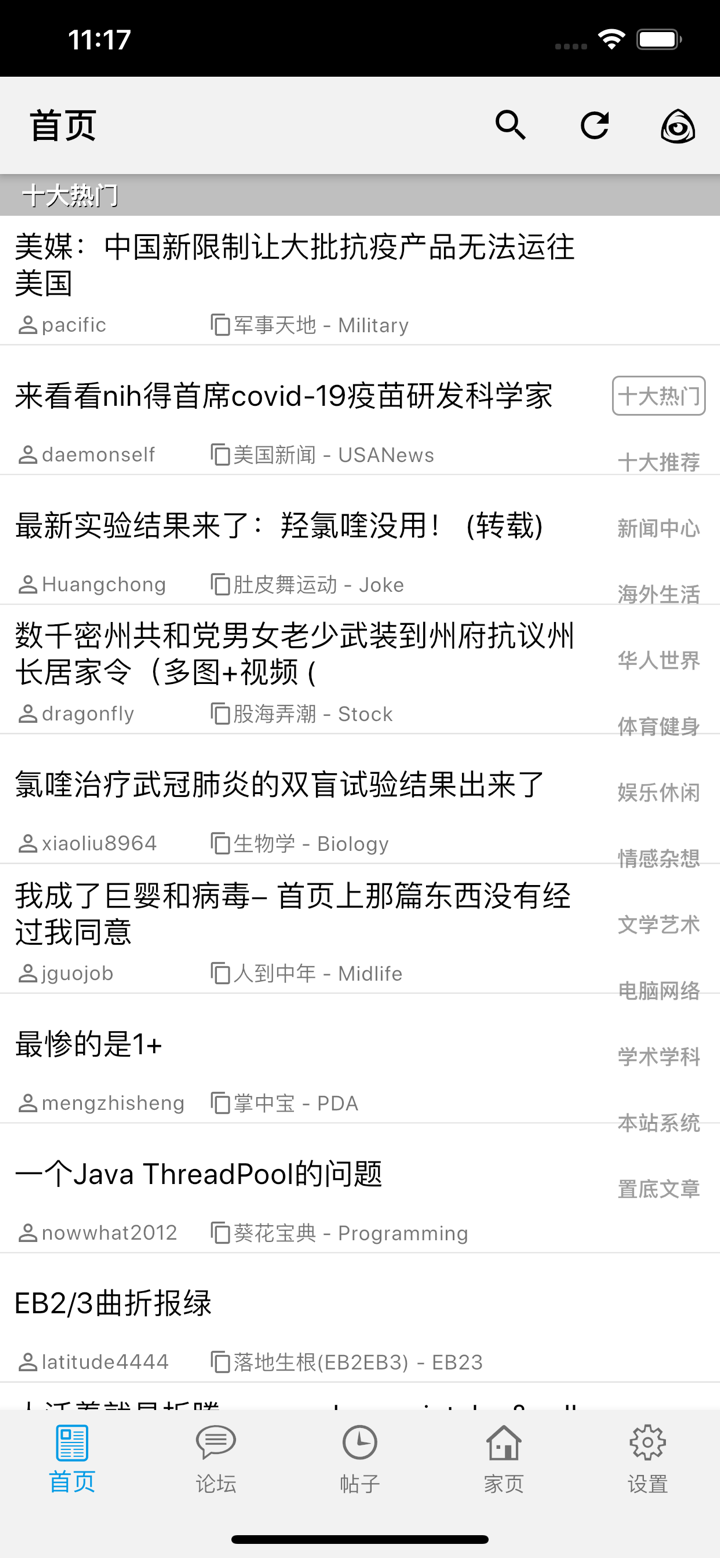Image resolution: width=720 pixels, height=1558 pixels.
Task: Refresh the feed with the reload icon
Action: pos(595,125)
